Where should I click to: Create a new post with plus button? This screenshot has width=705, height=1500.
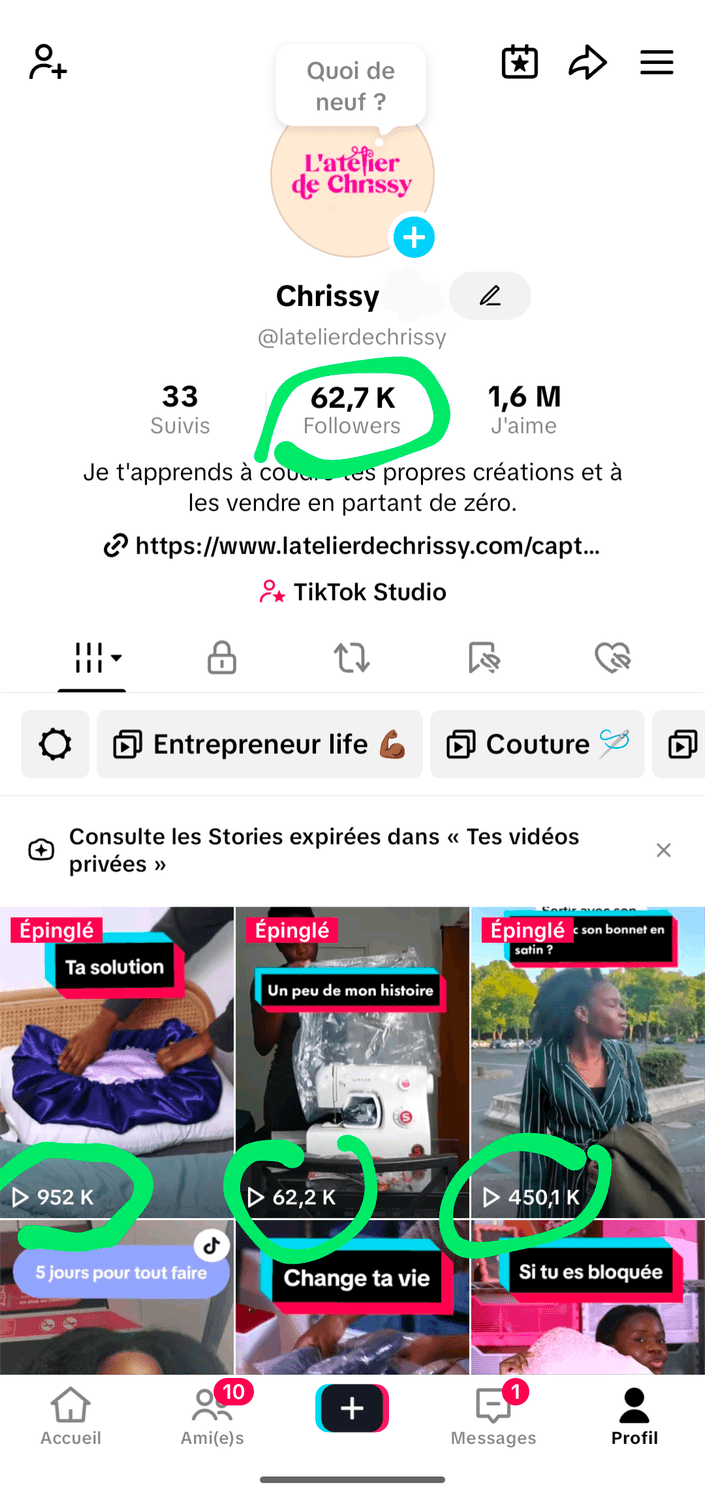pyautogui.click(x=352, y=1409)
